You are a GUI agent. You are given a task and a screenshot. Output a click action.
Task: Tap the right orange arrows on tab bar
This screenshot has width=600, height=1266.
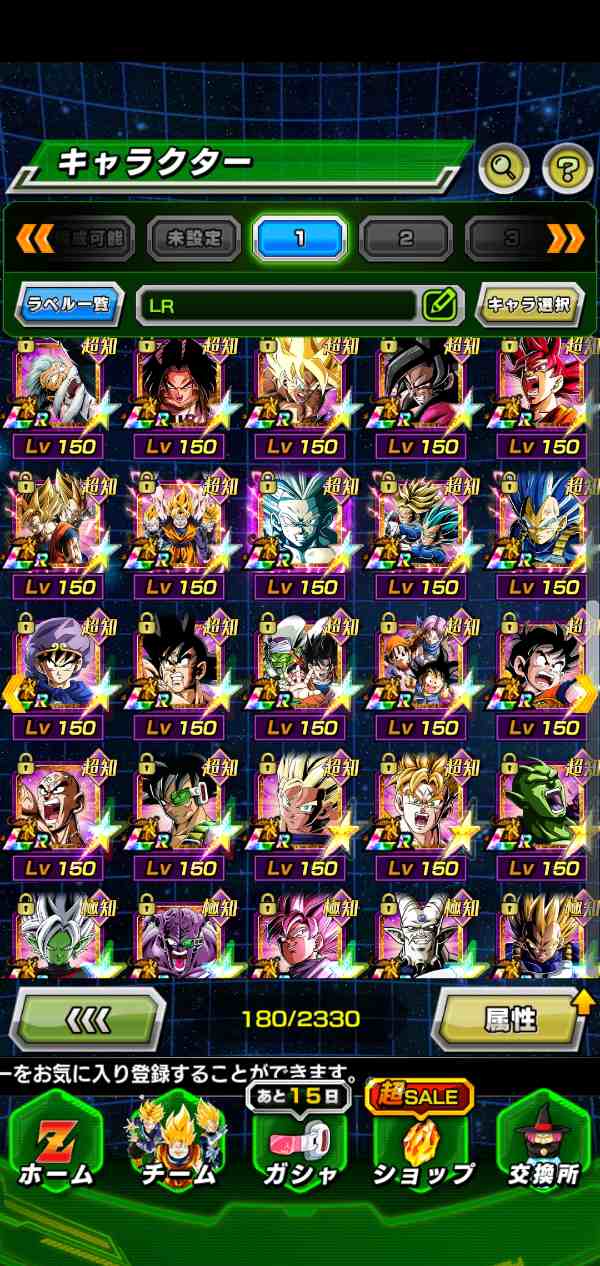coord(565,238)
